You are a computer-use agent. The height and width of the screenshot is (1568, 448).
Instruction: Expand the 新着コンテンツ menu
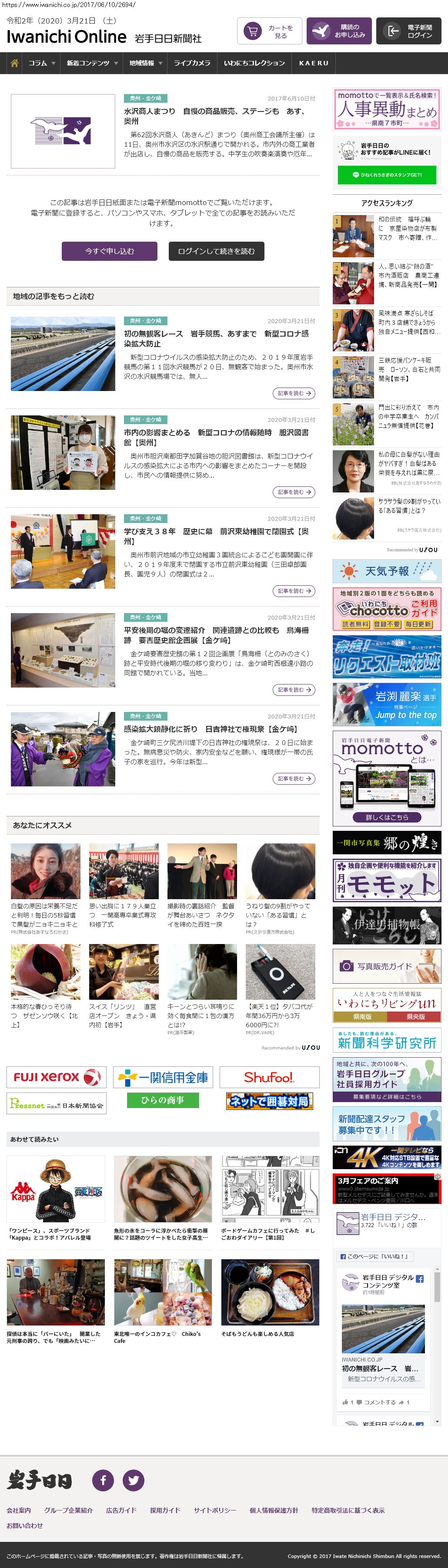coord(92,63)
